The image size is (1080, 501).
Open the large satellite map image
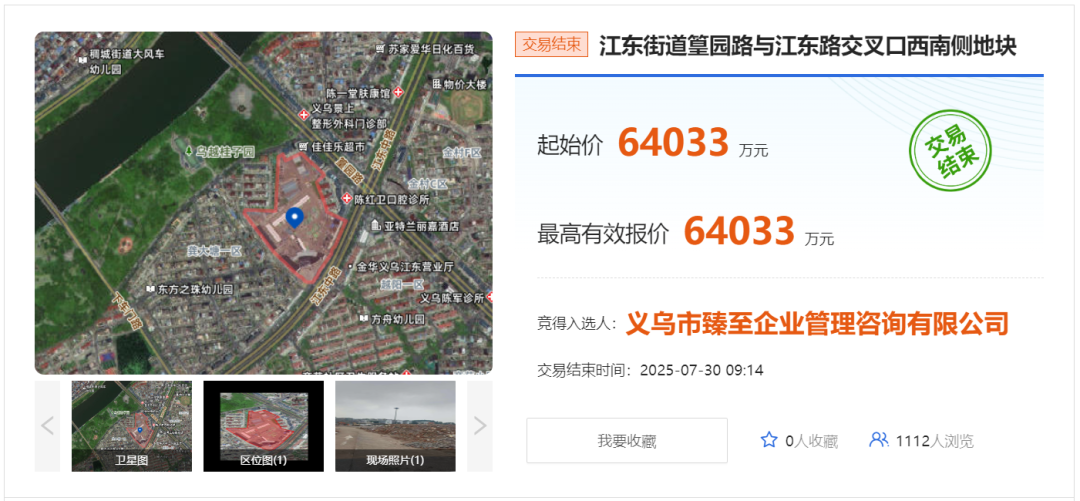tap(263, 203)
